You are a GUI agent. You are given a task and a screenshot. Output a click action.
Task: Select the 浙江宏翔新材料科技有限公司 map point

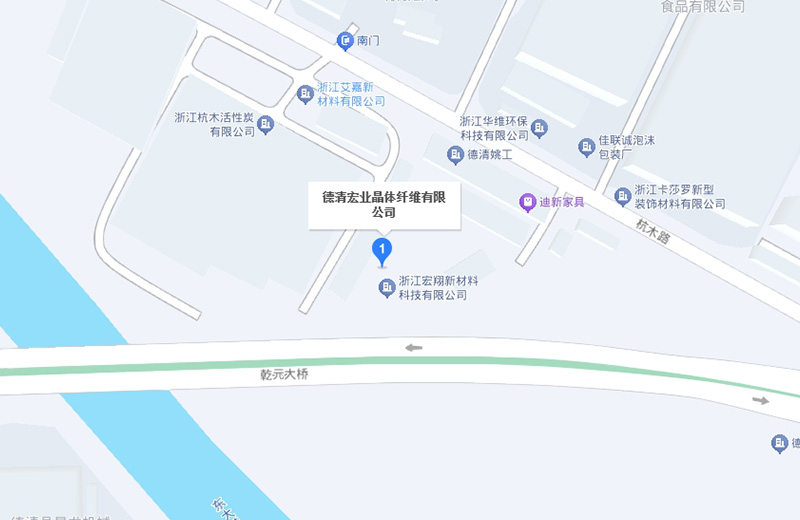pyautogui.click(x=386, y=288)
